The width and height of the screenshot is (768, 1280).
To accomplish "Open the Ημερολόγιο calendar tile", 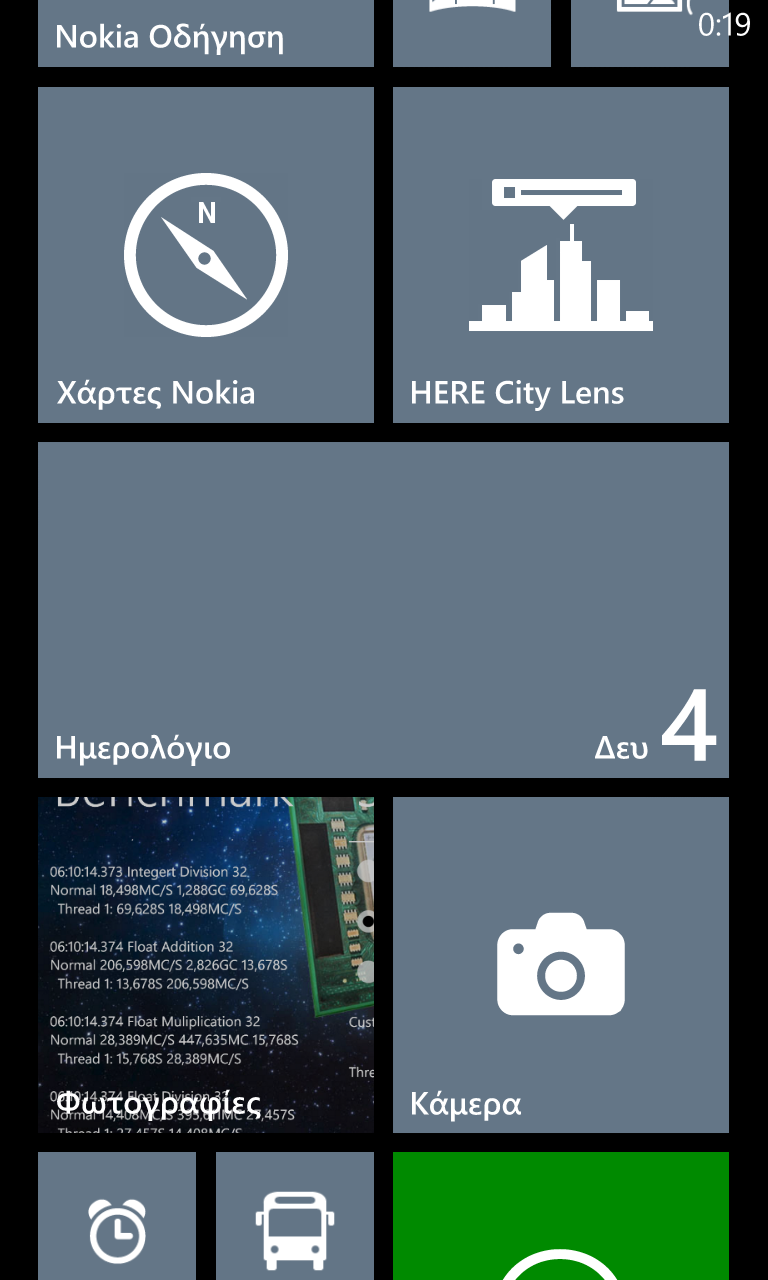I will click(x=383, y=610).
